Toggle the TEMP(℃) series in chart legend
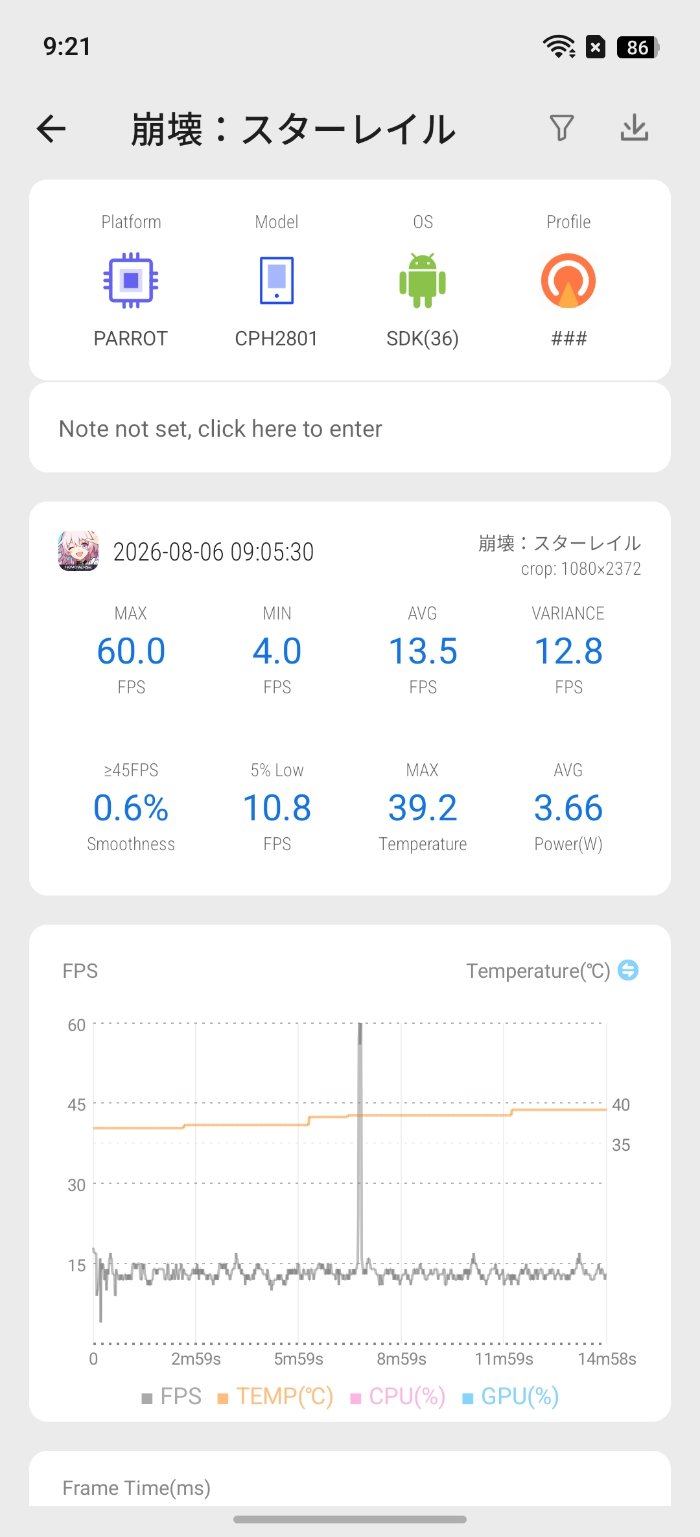 [x=275, y=1396]
